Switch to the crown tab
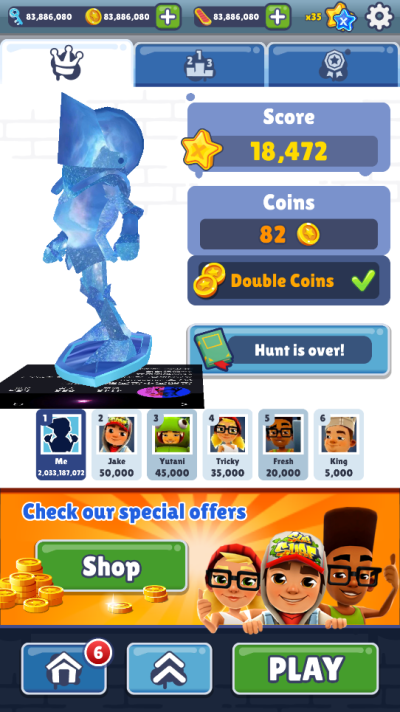The width and height of the screenshot is (400, 712). pyautogui.click(x=67, y=63)
